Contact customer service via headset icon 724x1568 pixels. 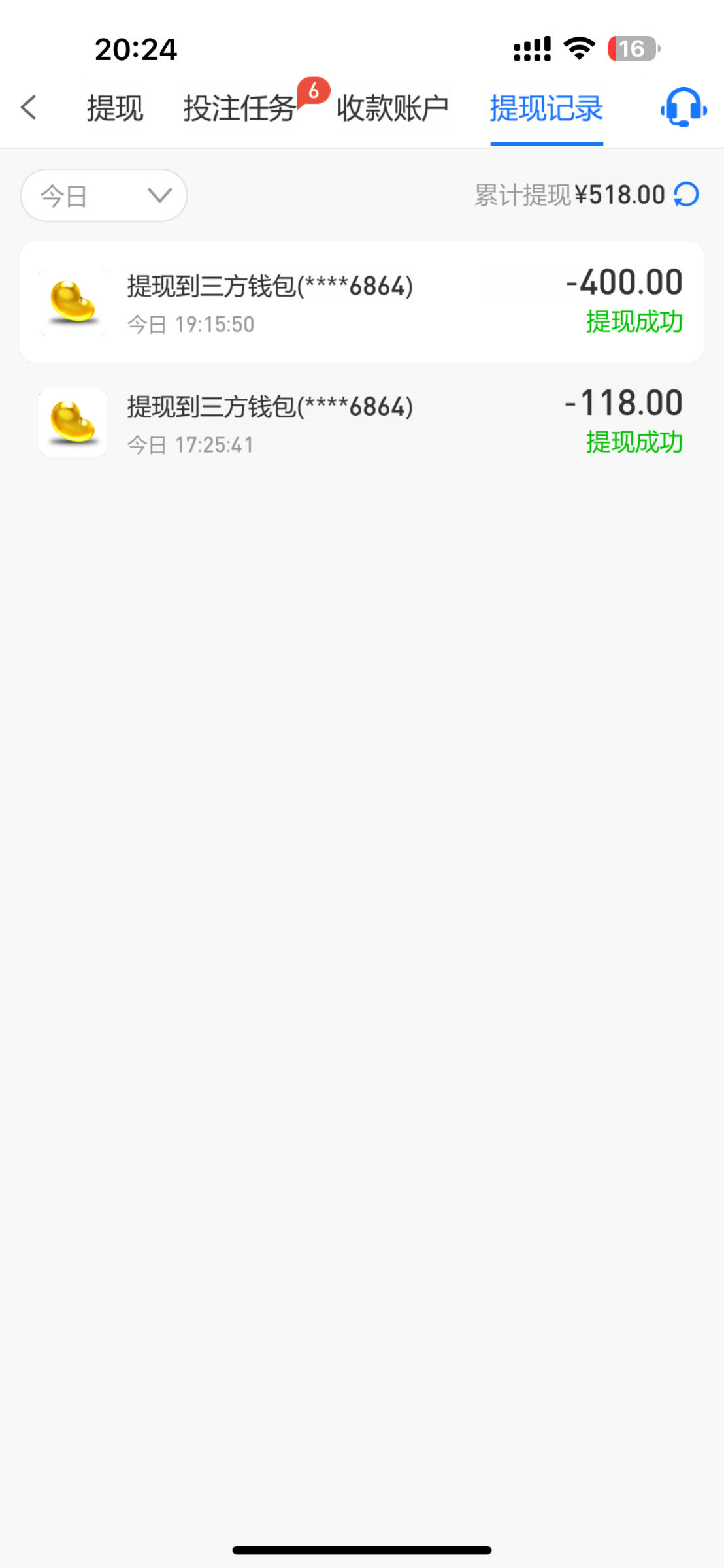point(683,108)
